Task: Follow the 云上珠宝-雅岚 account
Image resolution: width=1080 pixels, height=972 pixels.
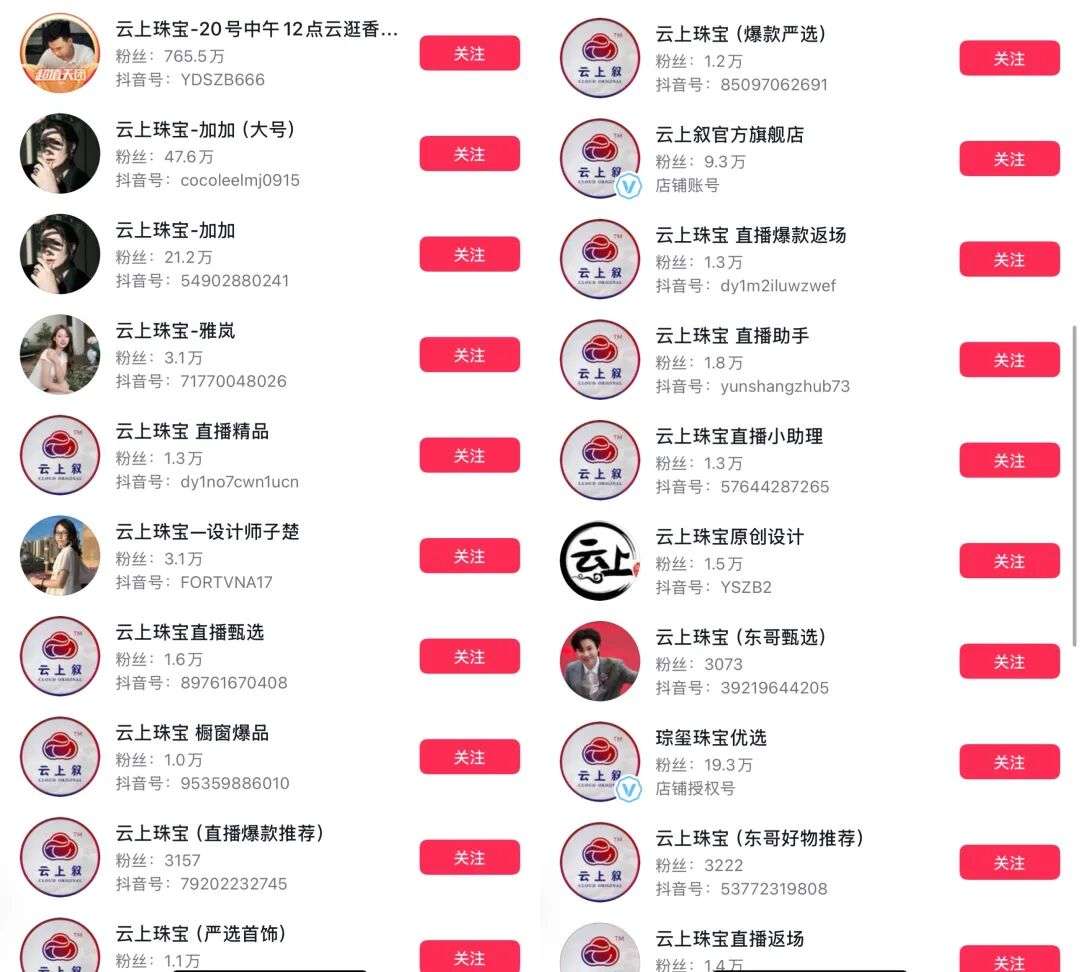Action: [469, 355]
